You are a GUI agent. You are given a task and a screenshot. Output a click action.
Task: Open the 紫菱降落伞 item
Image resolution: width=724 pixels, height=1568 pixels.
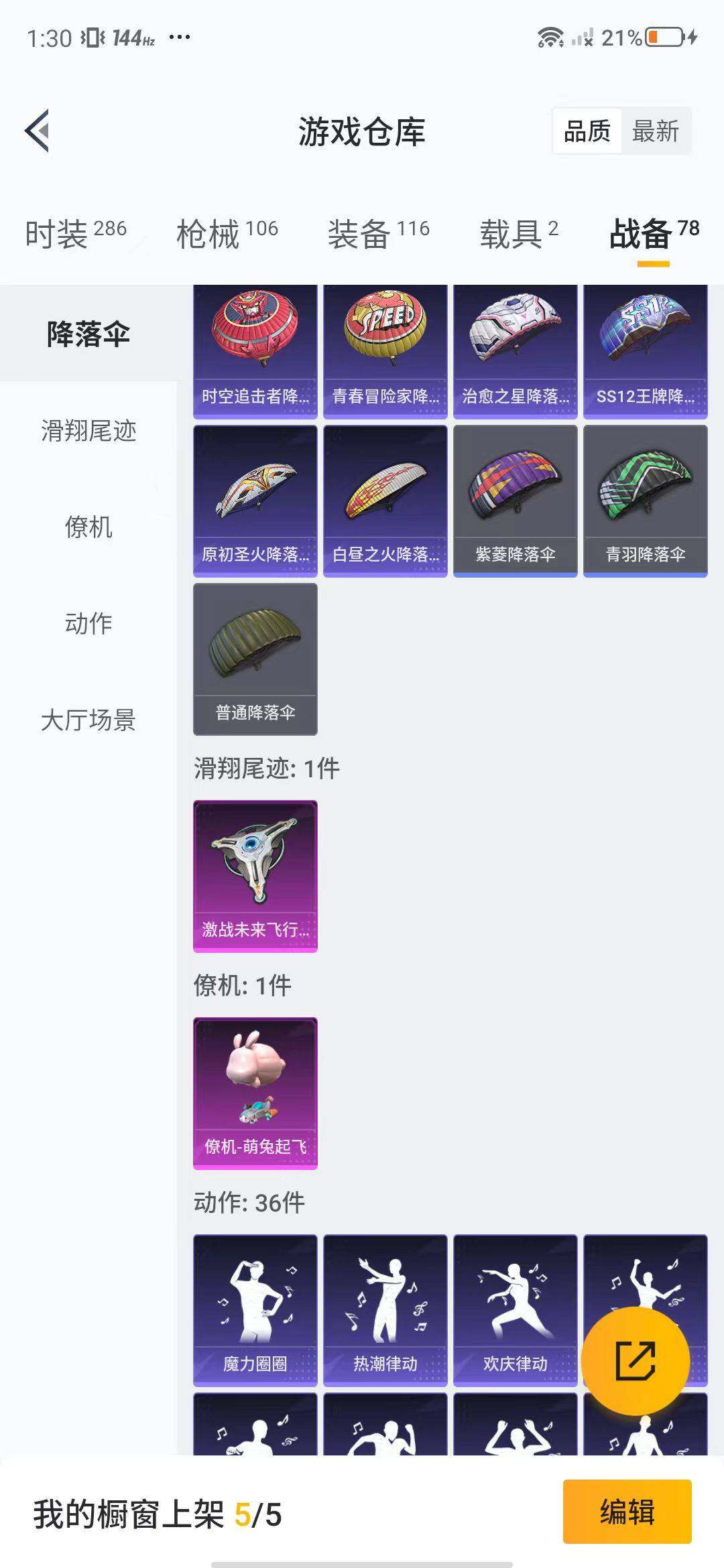(515, 501)
